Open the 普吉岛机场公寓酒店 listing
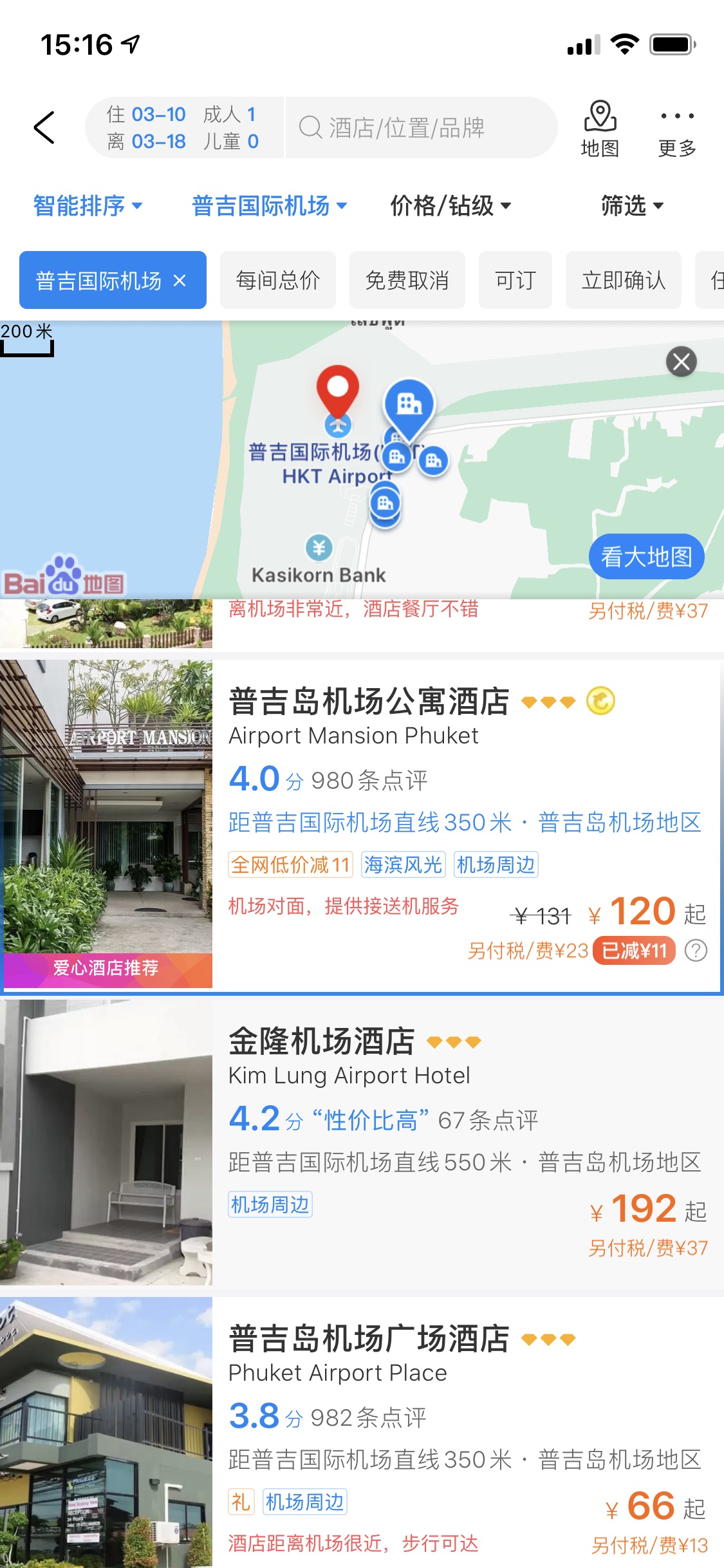 pyautogui.click(x=362, y=825)
